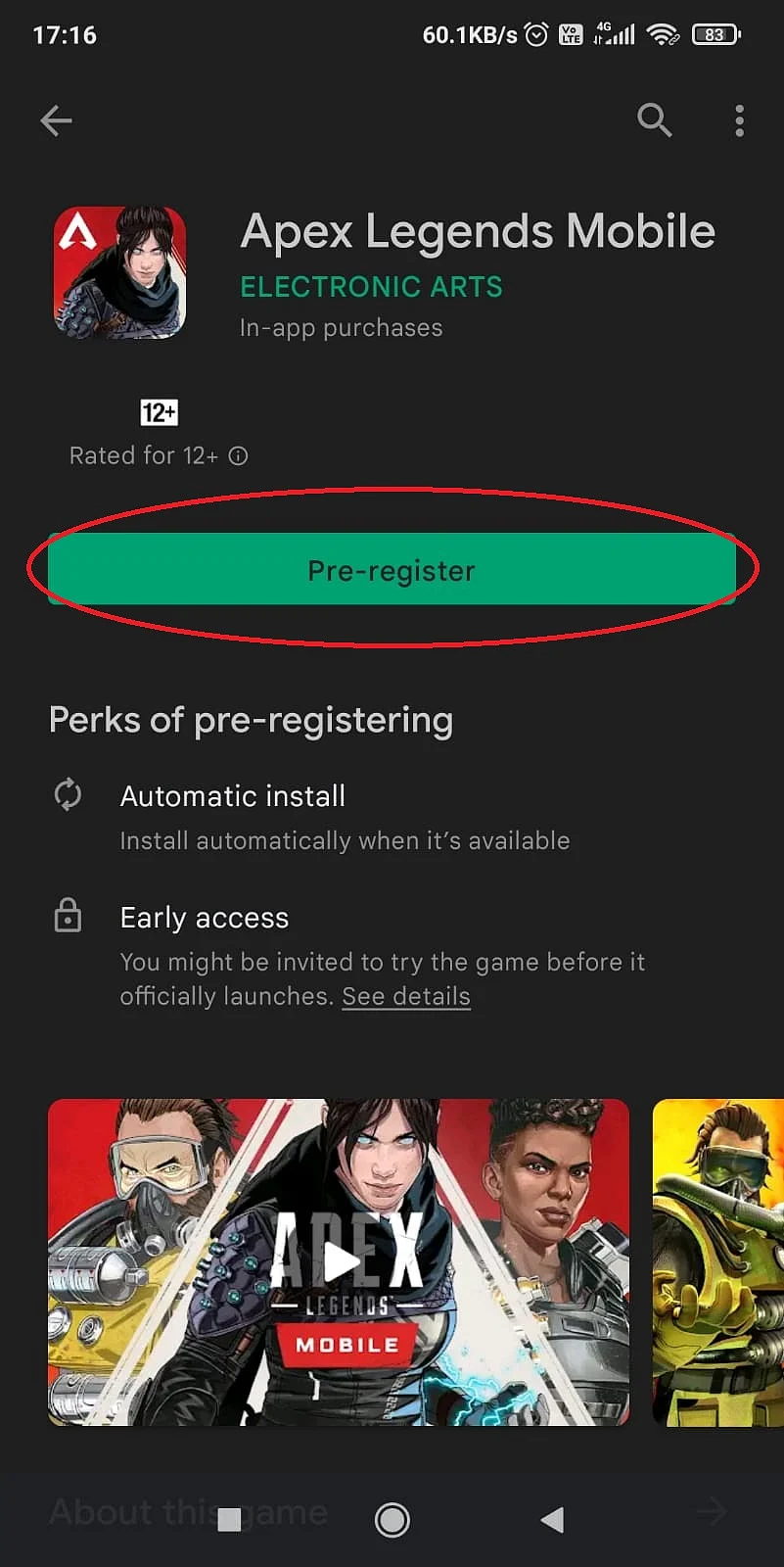Tap the system recent apps button
The width and height of the screenshot is (784, 1567).
[x=229, y=1520]
